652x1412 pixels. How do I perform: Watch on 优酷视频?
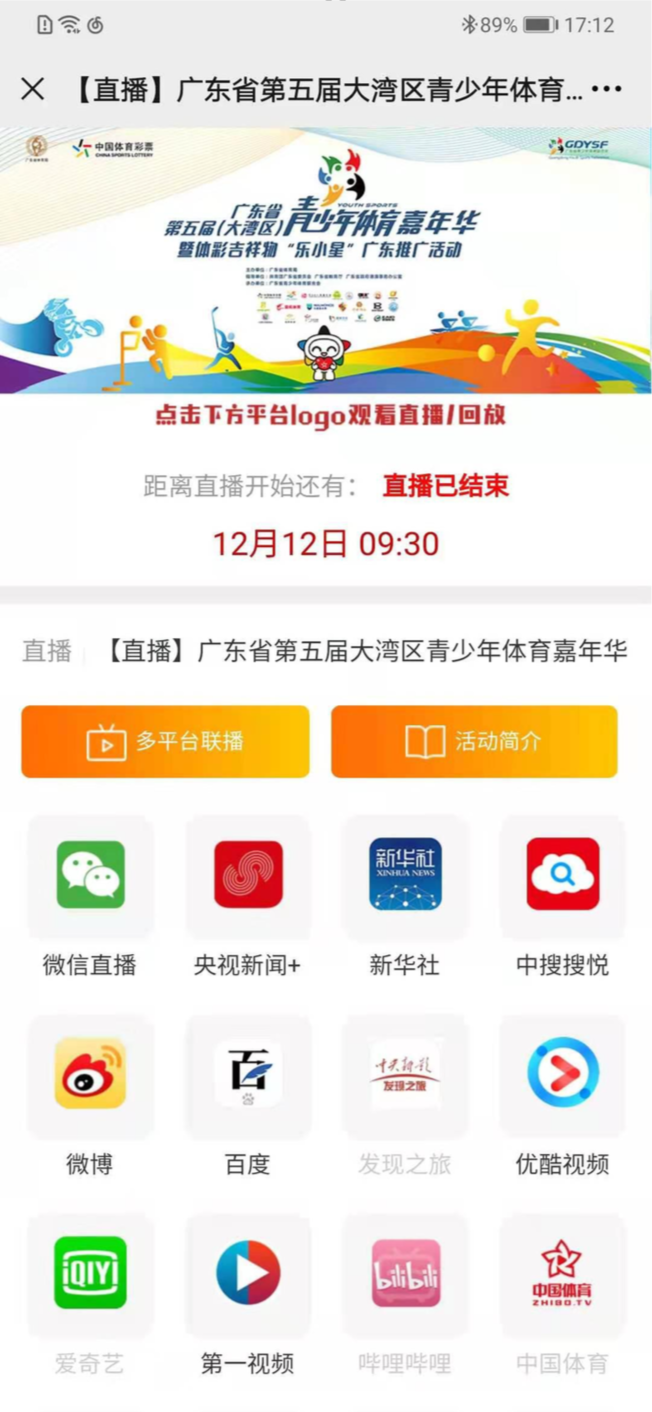click(x=562, y=1074)
